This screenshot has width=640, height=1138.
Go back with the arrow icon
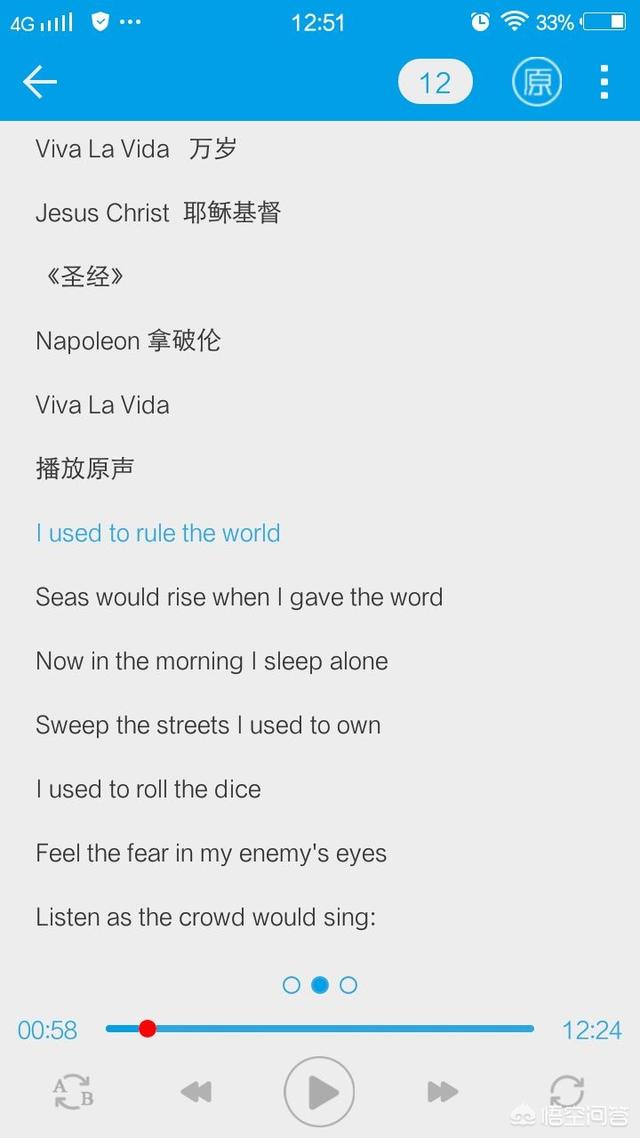(40, 82)
